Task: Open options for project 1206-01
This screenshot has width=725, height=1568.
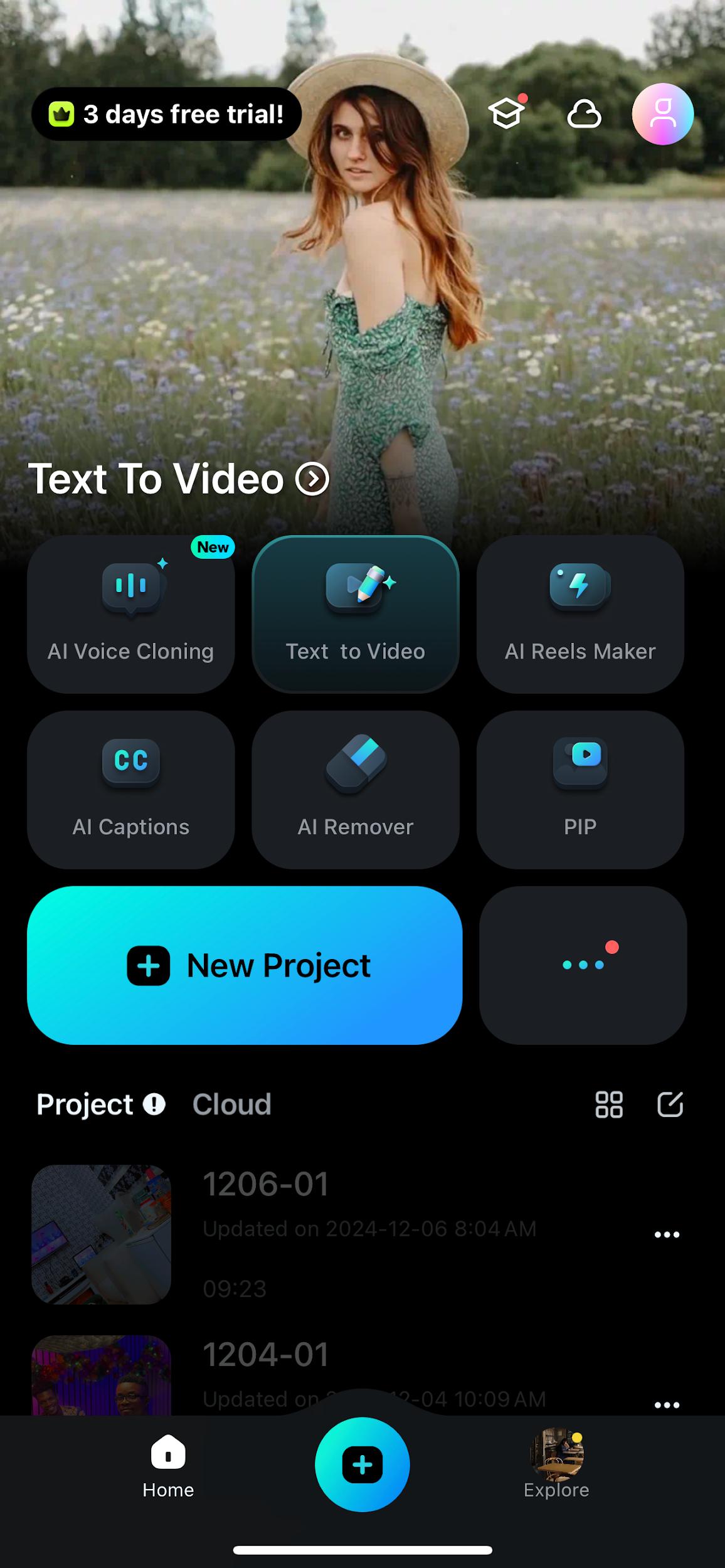Action: [x=667, y=1234]
